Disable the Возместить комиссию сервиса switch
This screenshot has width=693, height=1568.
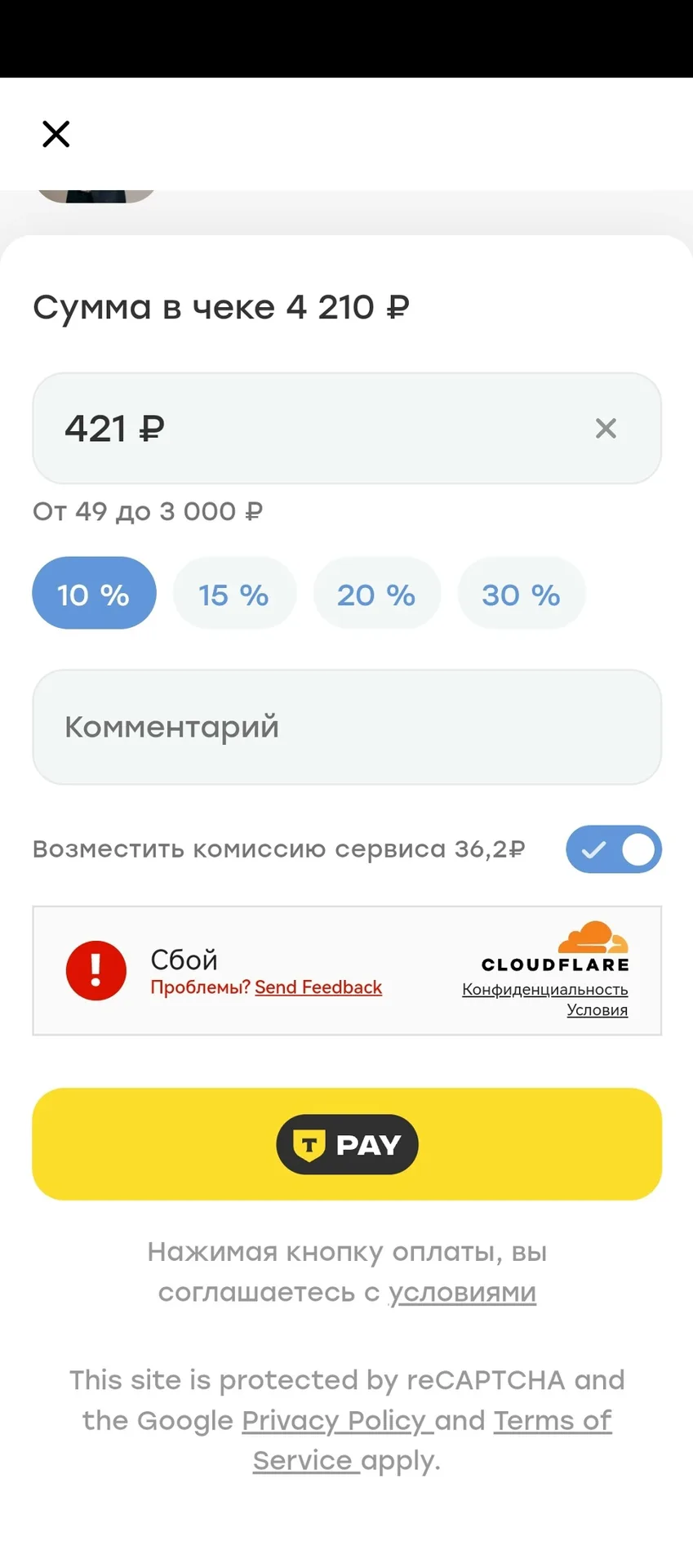(614, 849)
